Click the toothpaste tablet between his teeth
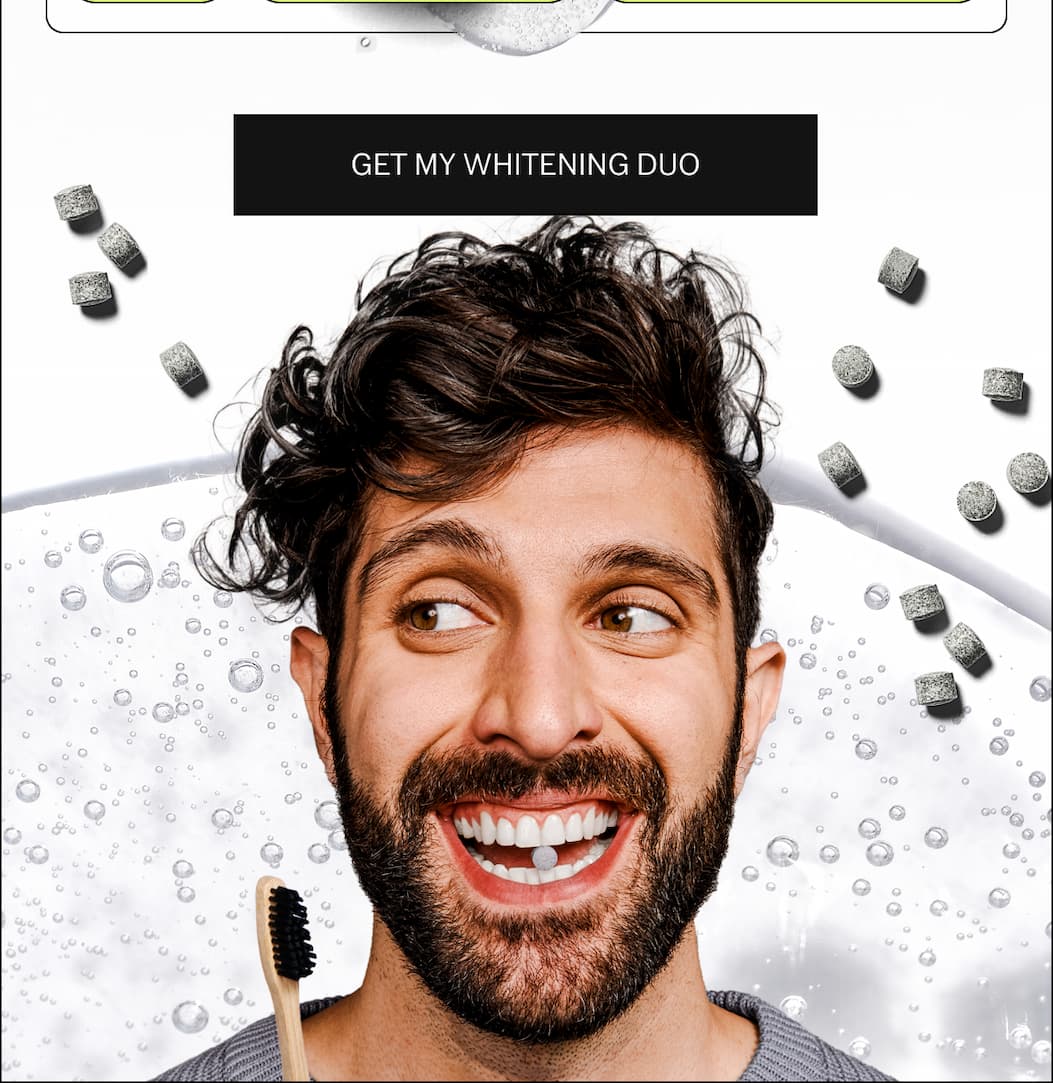Image resolution: width=1053 pixels, height=1083 pixels. coord(541,858)
